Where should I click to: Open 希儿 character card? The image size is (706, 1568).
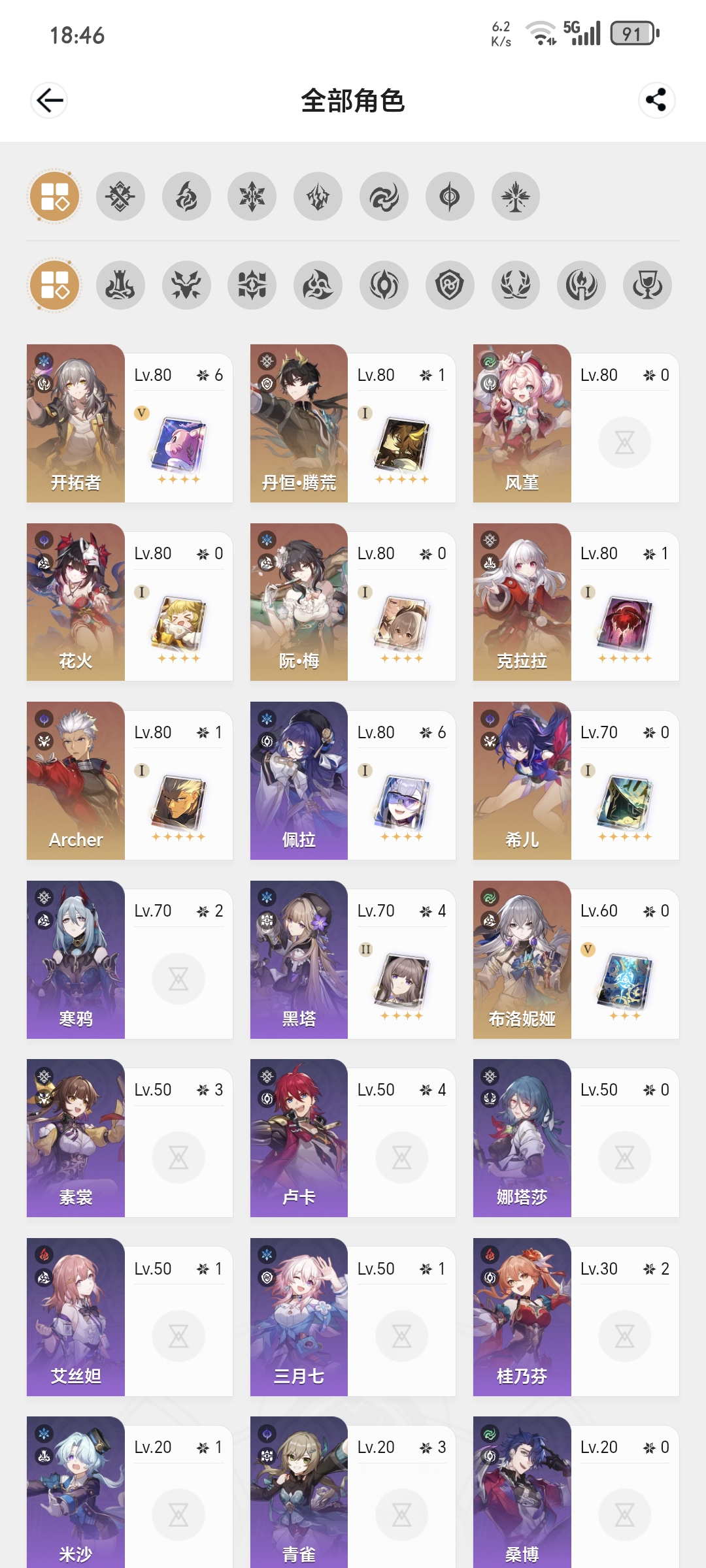click(576, 781)
